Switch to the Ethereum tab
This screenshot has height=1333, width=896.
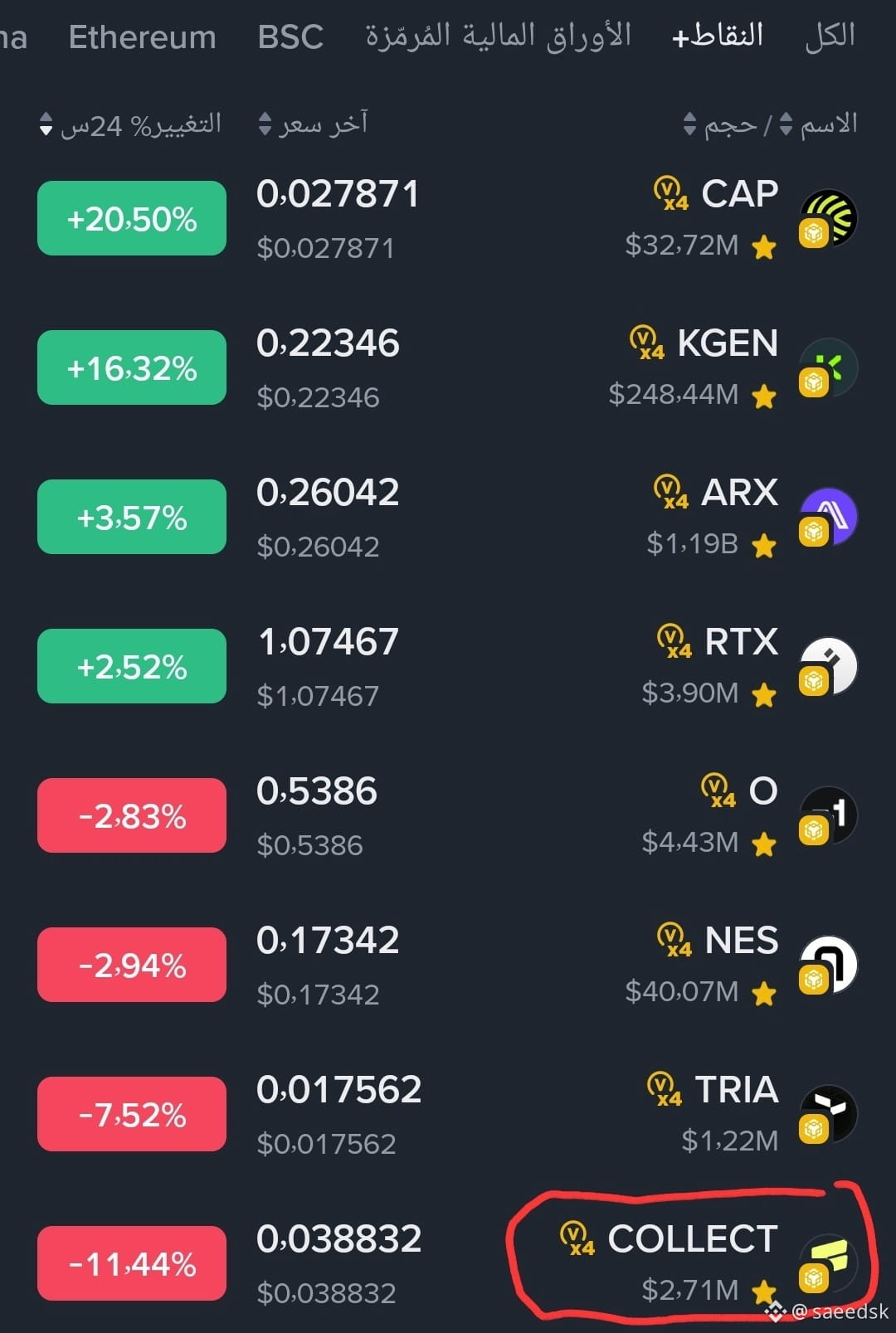142,37
